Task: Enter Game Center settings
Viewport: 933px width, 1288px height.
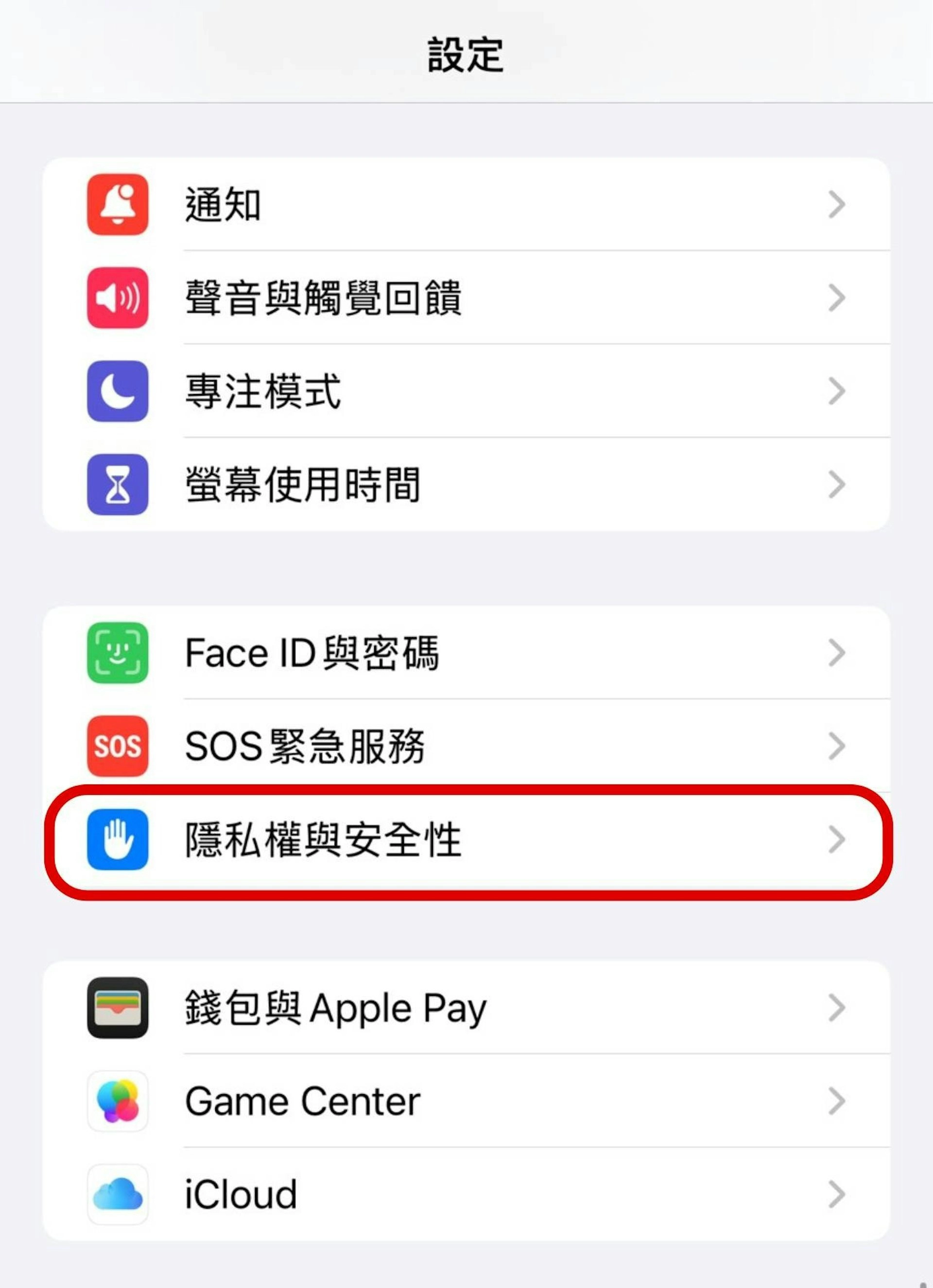Action: [x=466, y=1101]
